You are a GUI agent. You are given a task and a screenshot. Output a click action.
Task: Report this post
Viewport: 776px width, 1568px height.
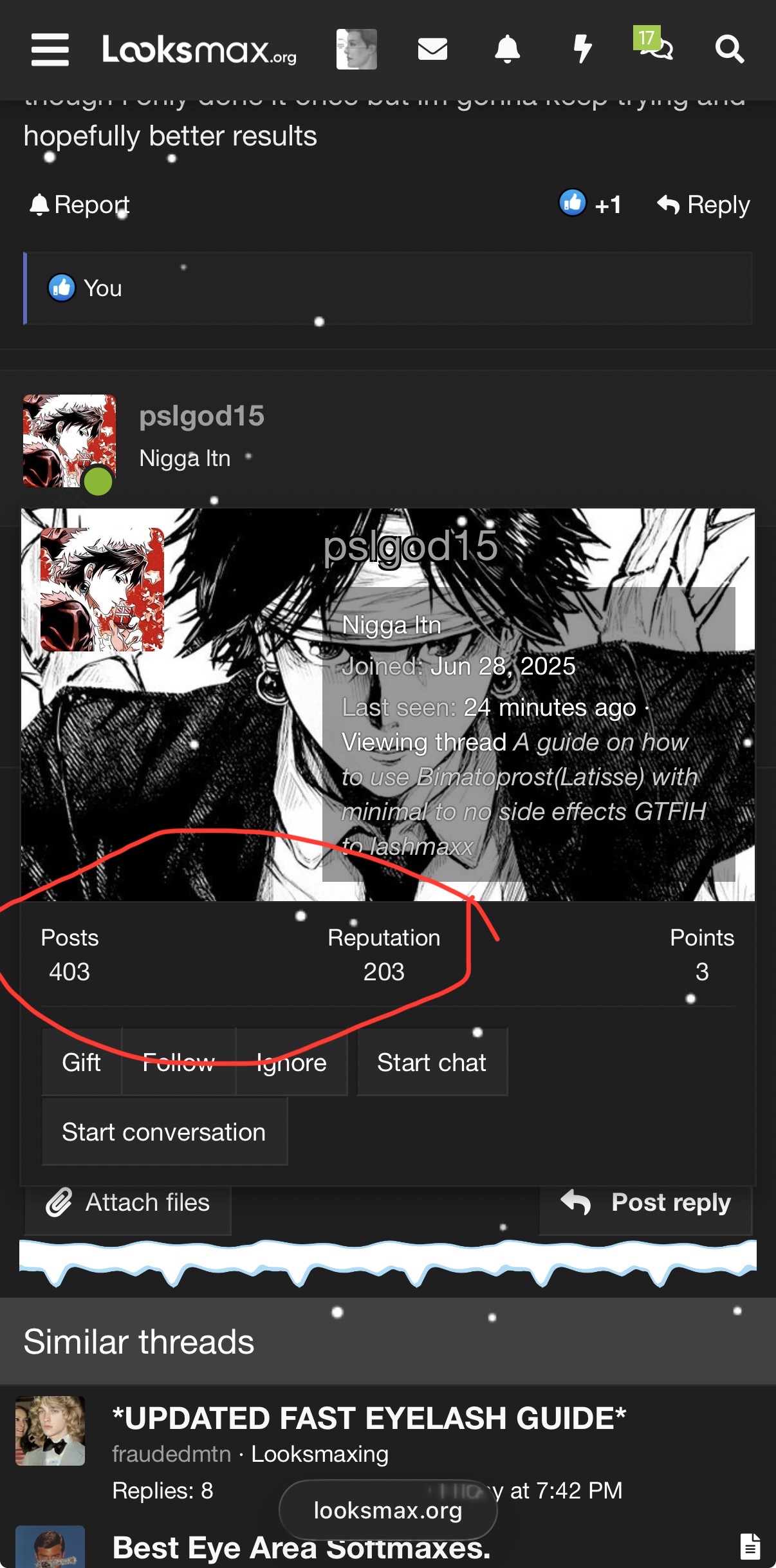80,205
